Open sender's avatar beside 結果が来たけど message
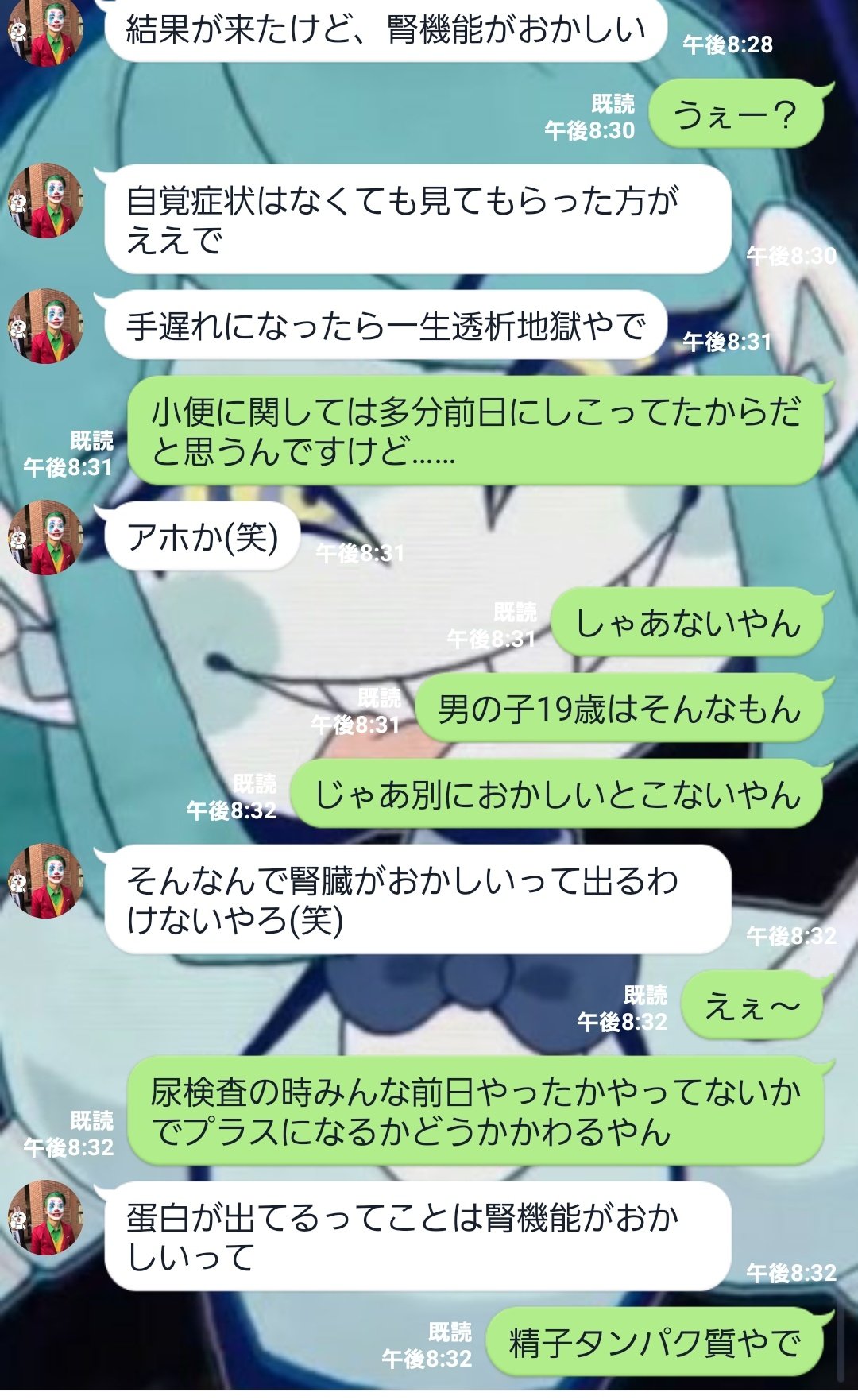Screen dimensions: 858x1400 pos(46,30)
